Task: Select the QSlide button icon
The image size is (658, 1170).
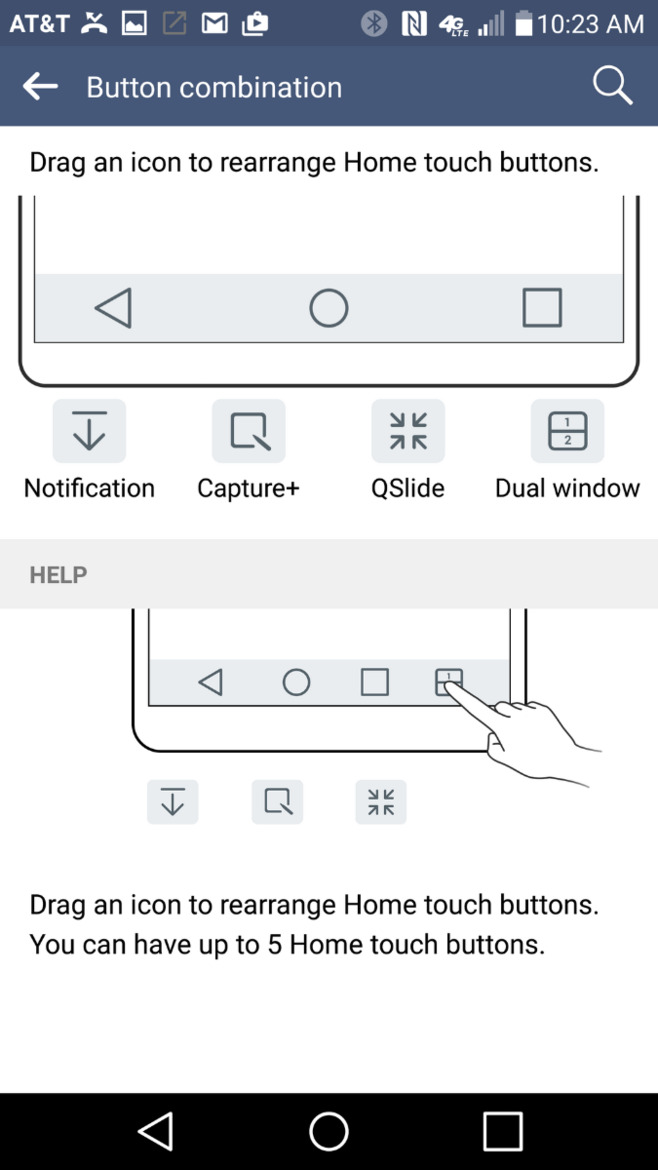Action: tap(407, 431)
